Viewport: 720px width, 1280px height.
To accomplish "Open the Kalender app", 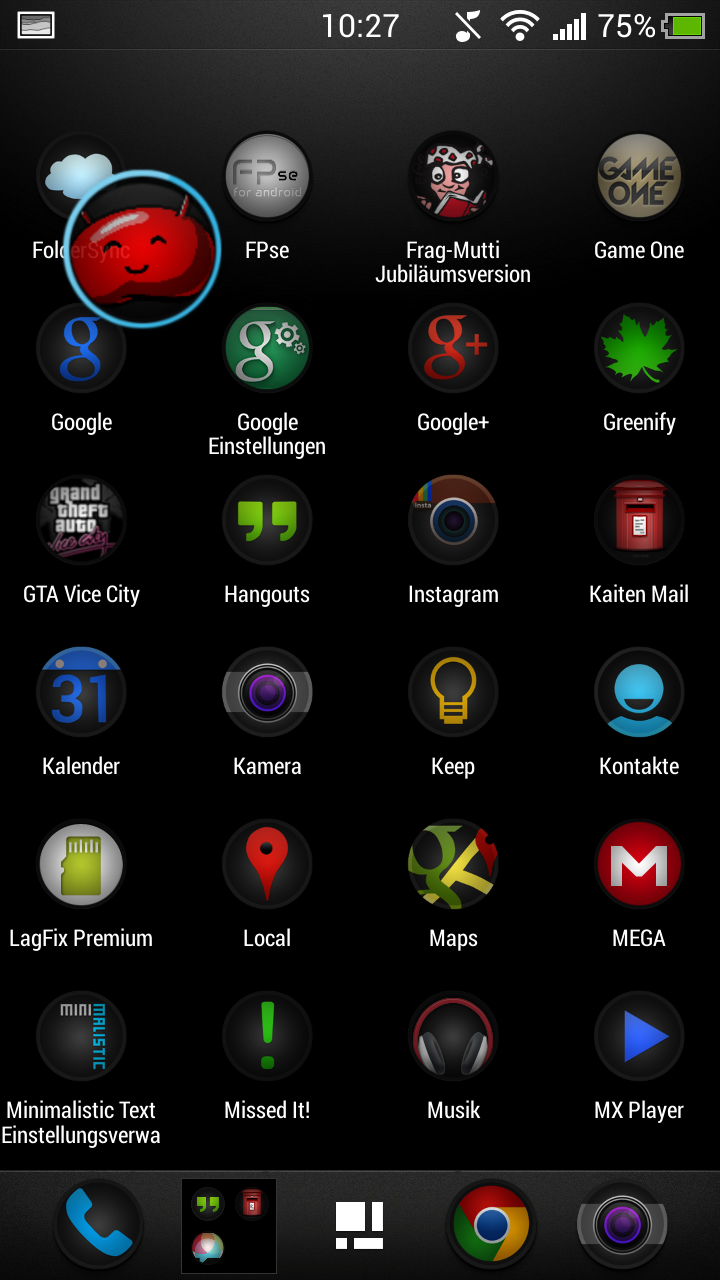I will pos(81,694).
